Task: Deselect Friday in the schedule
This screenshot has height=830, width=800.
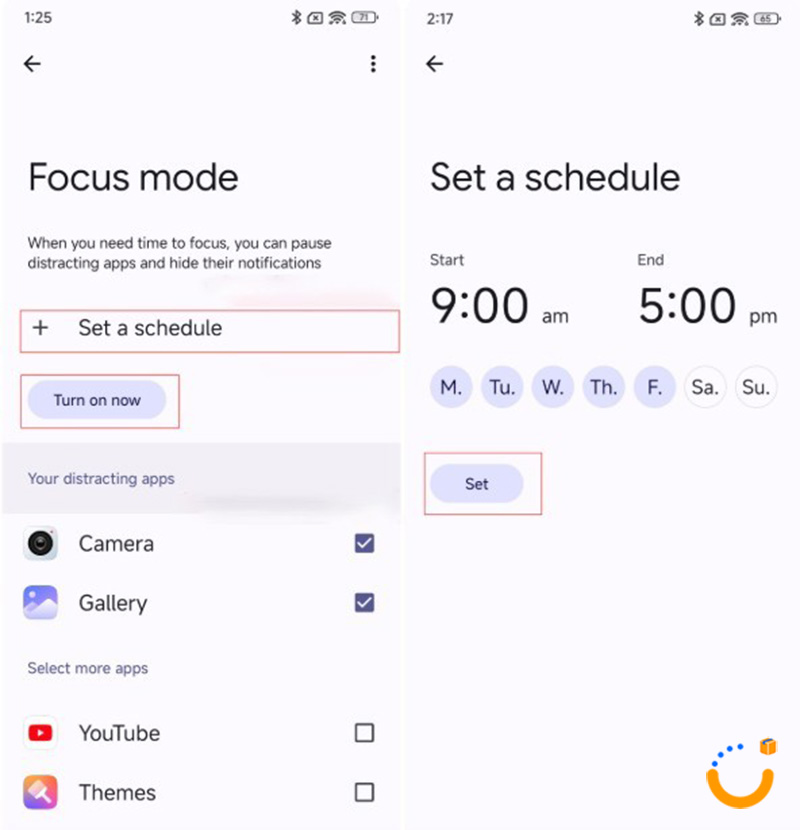Action: coord(655,387)
